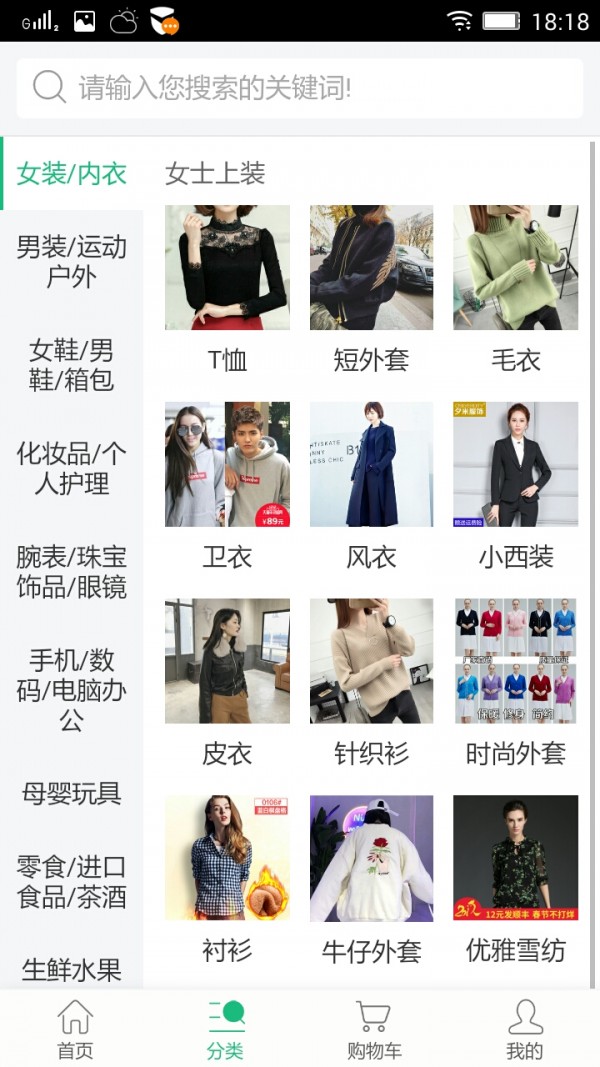
Task: Open the 化妆品/个人护理 category
Action: [x=72, y=468]
